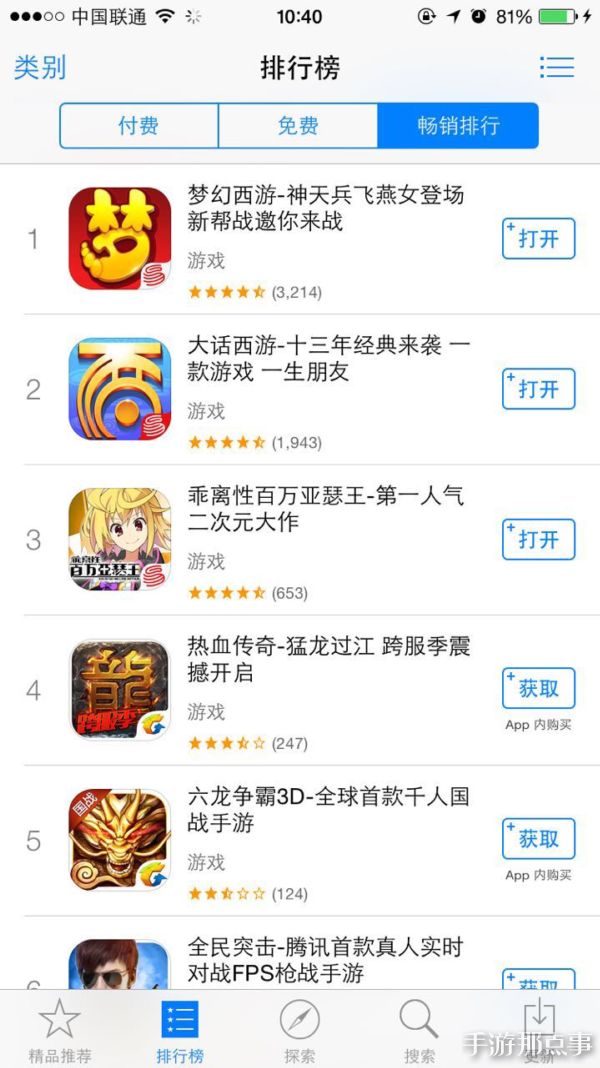Image resolution: width=600 pixels, height=1068 pixels.
Task: Switch to the 付费 segment
Action: 138,126
